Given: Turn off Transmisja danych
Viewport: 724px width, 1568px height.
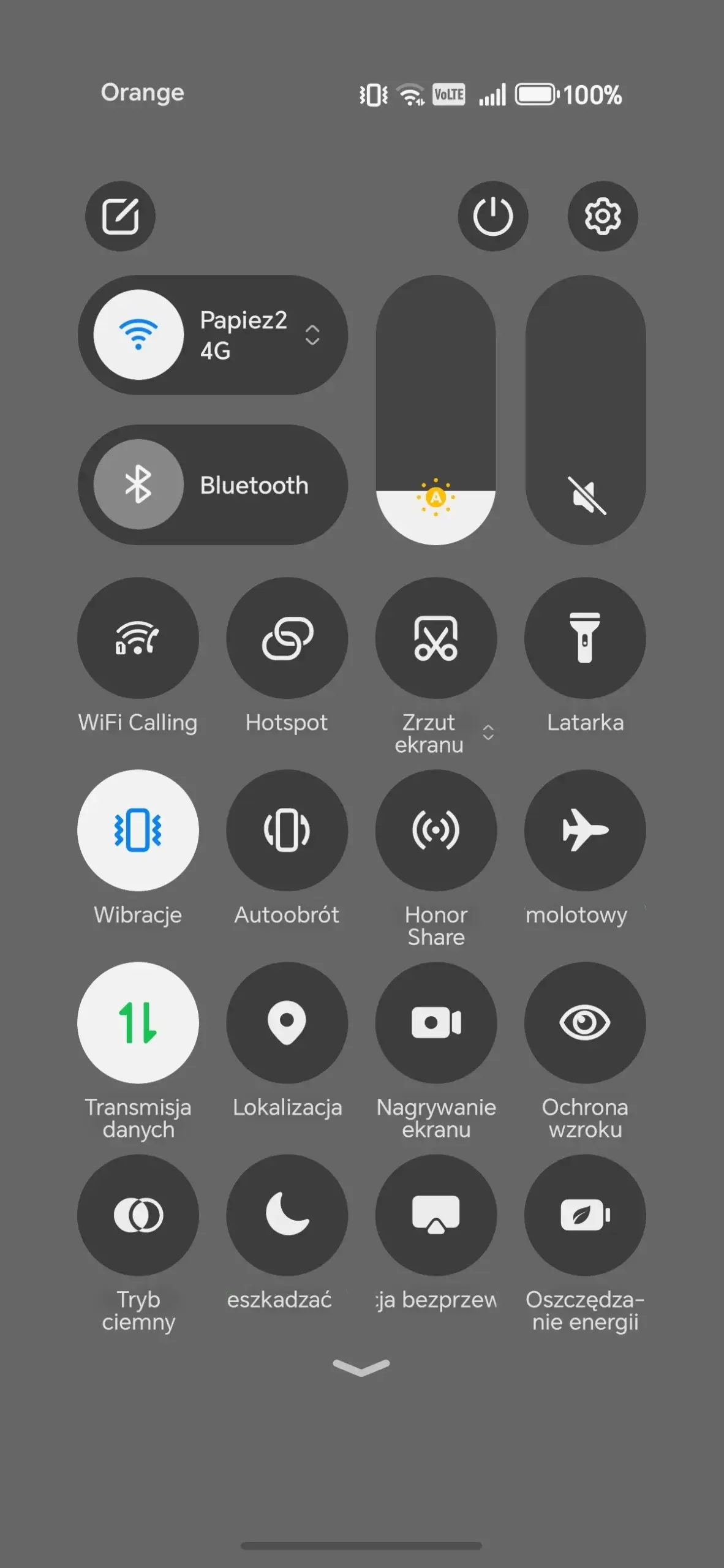Looking at the screenshot, I should click(x=138, y=1023).
